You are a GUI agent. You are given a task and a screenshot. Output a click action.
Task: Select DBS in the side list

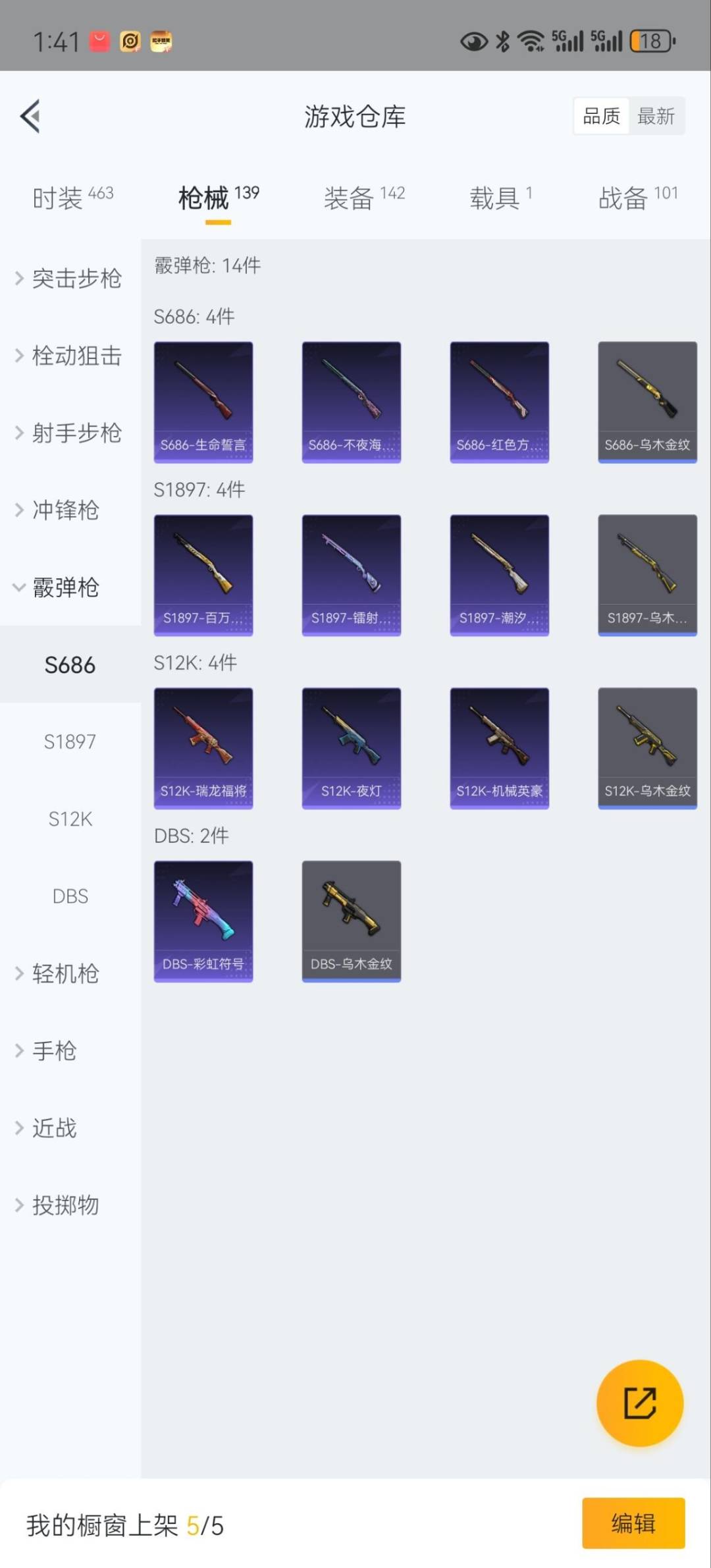pos(70,896)
